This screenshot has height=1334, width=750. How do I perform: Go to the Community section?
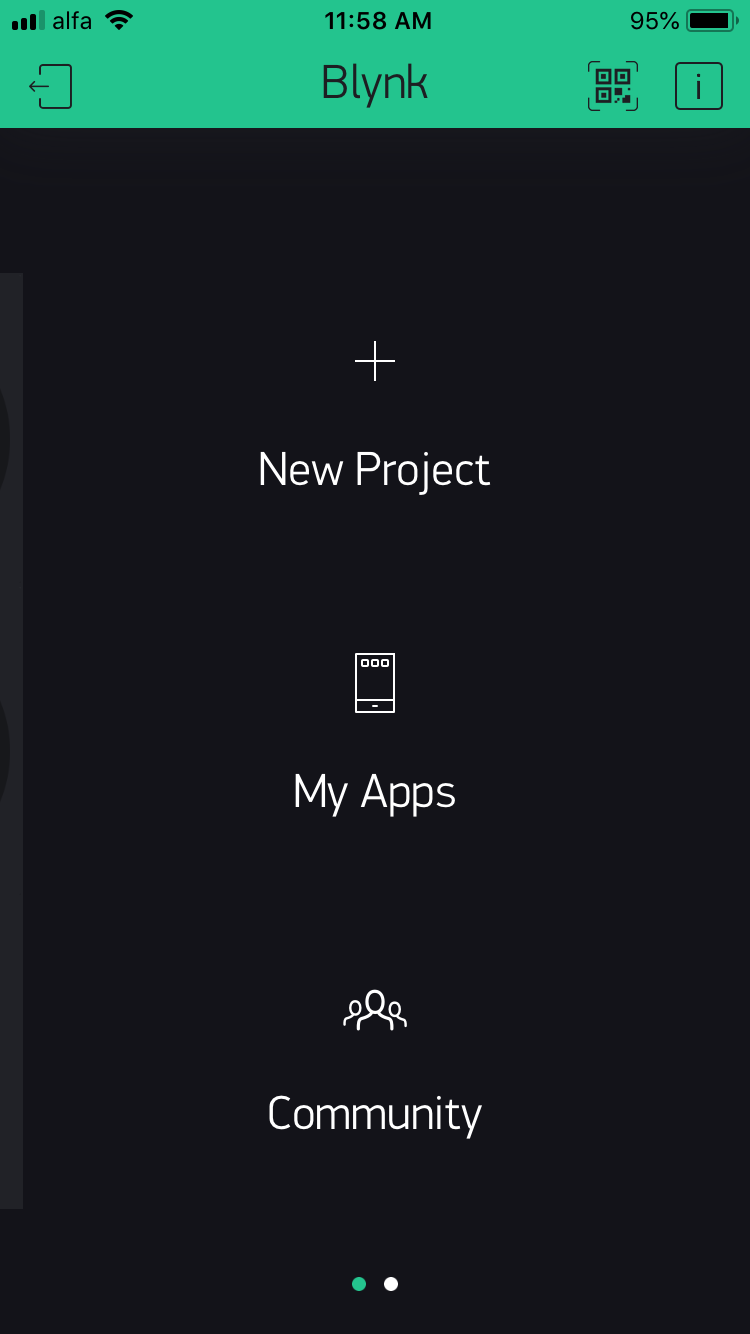[375, 1062]
